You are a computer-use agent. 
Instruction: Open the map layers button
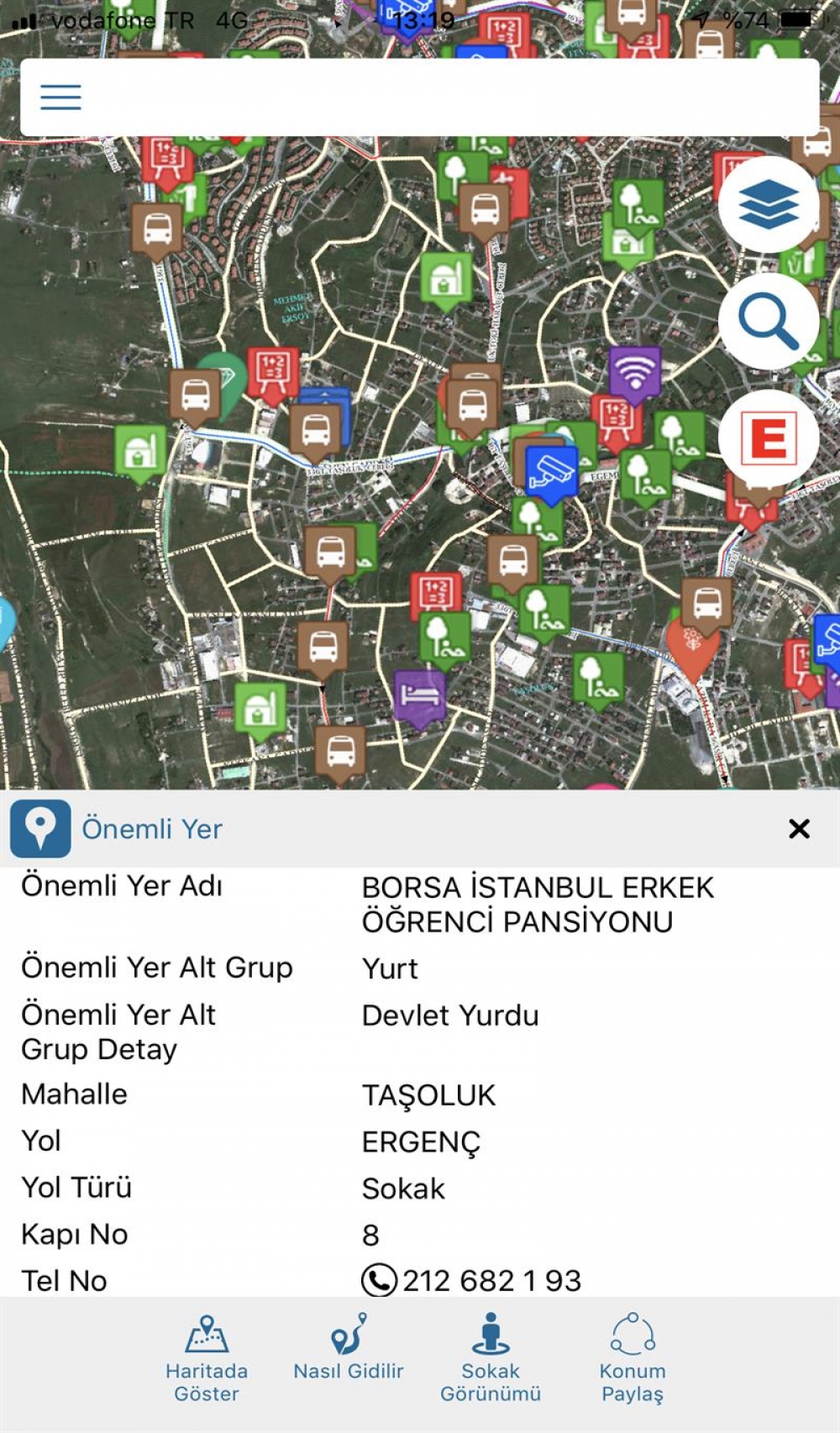coord(769,205)
